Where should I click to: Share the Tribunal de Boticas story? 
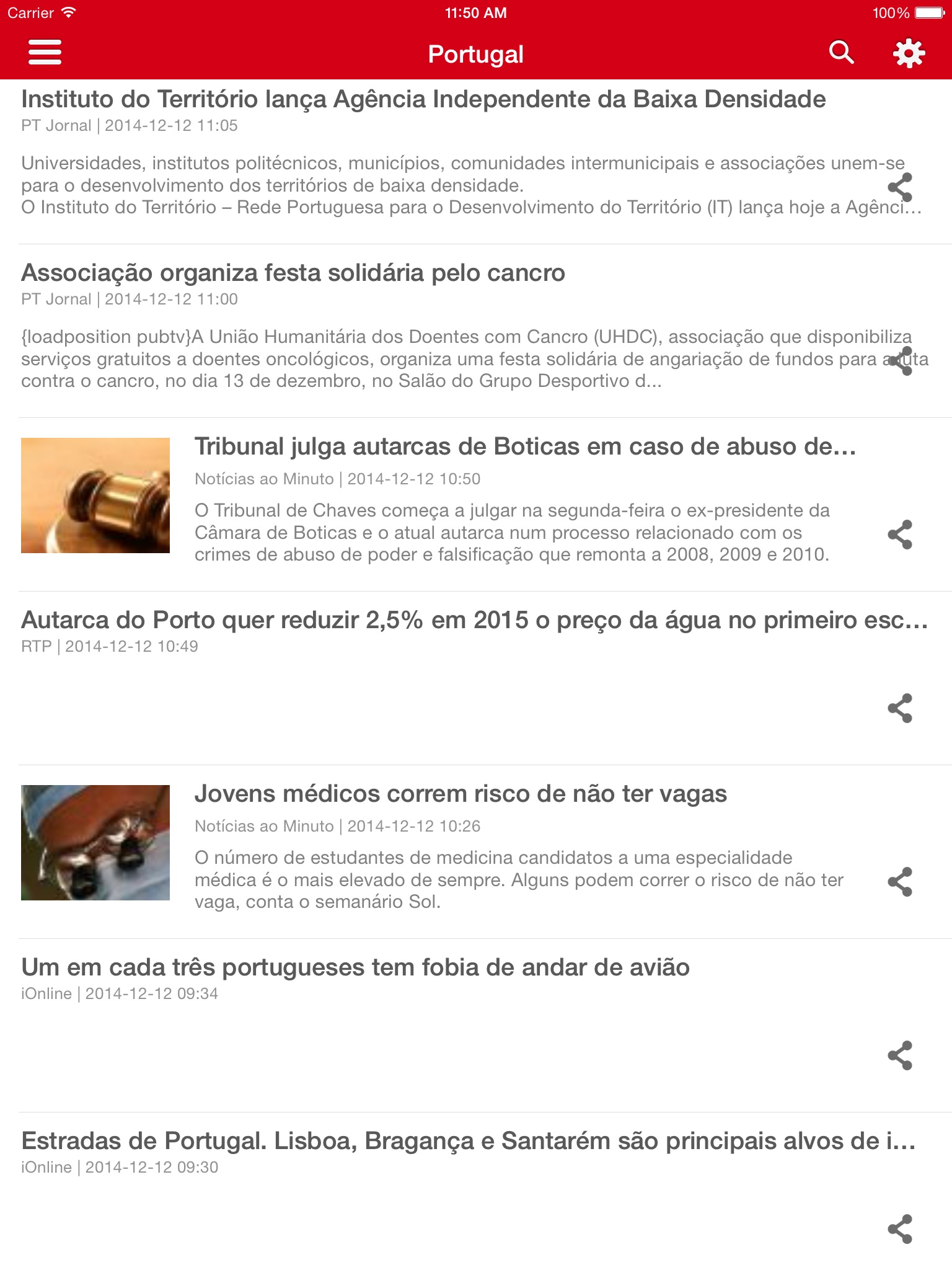[900, 535]
